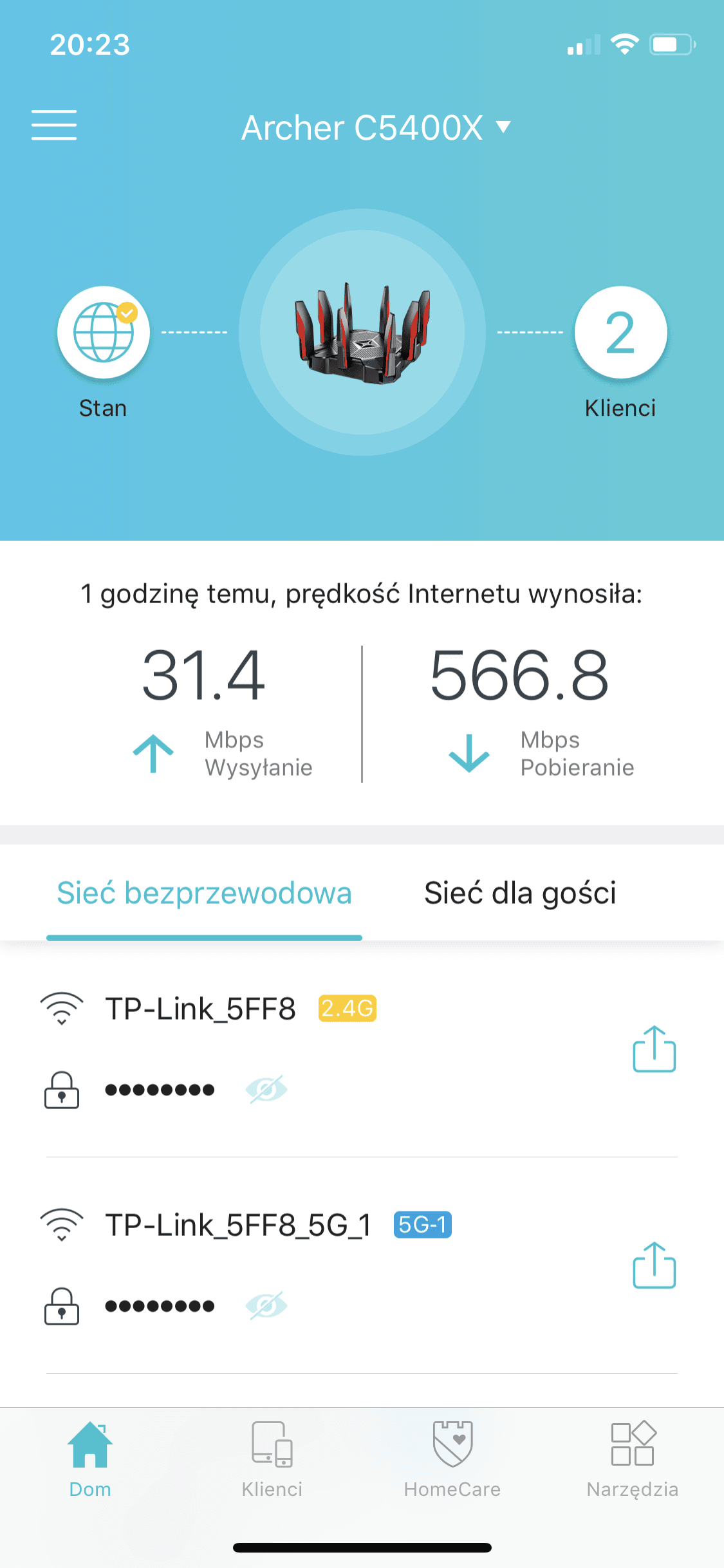Viewport: 724px width, 1568px height.
Task: Tap the Archer router image
Action: click(362, 332)
